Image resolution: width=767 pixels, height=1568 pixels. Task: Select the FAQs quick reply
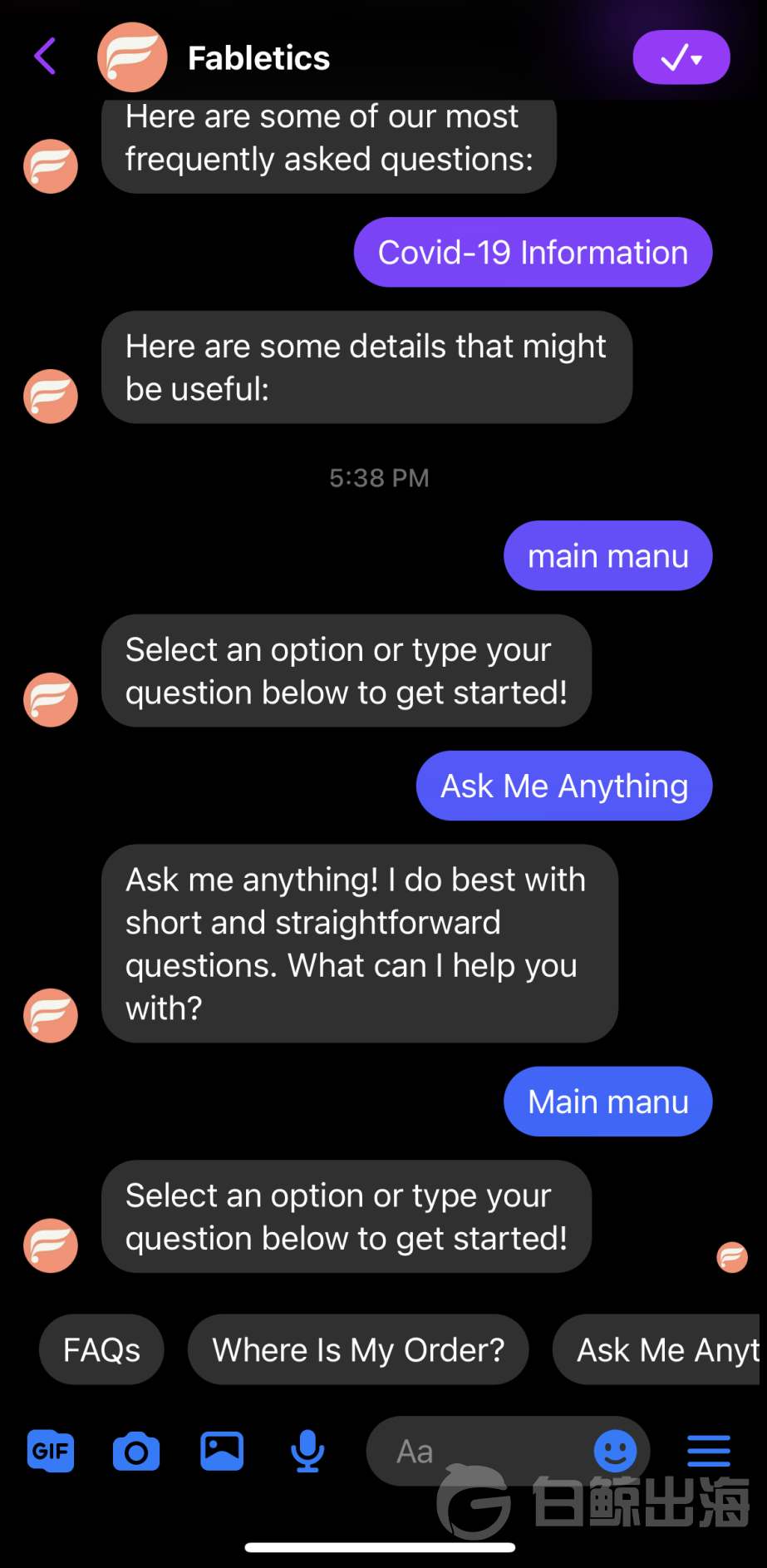pyautogui.click(x=101, y=1349)
